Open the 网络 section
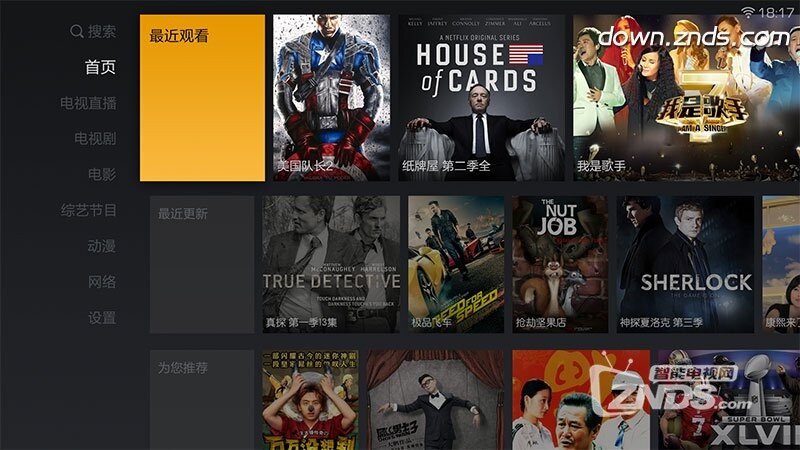The image size is (800, 450). pos(101,282)
